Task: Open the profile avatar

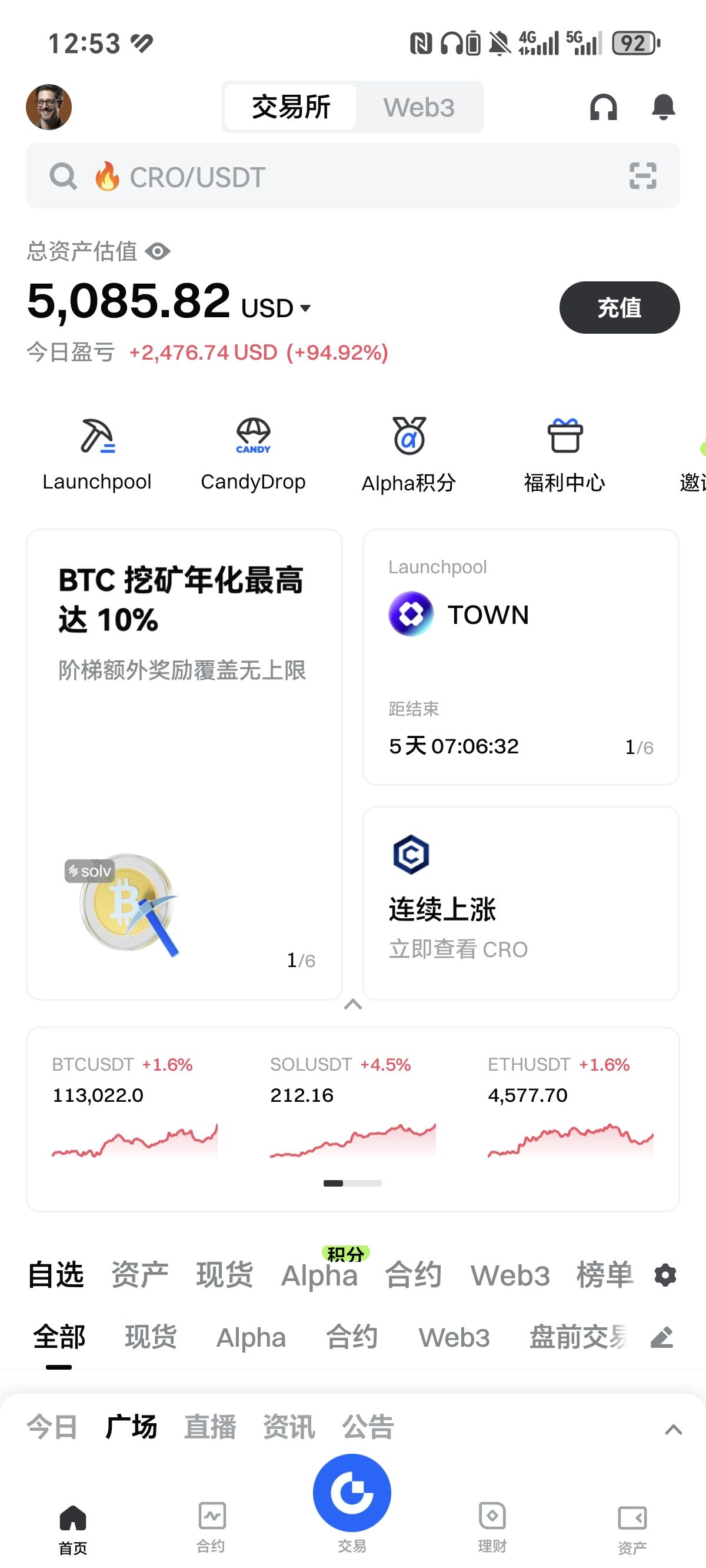Action: click(x=49, y=107)
